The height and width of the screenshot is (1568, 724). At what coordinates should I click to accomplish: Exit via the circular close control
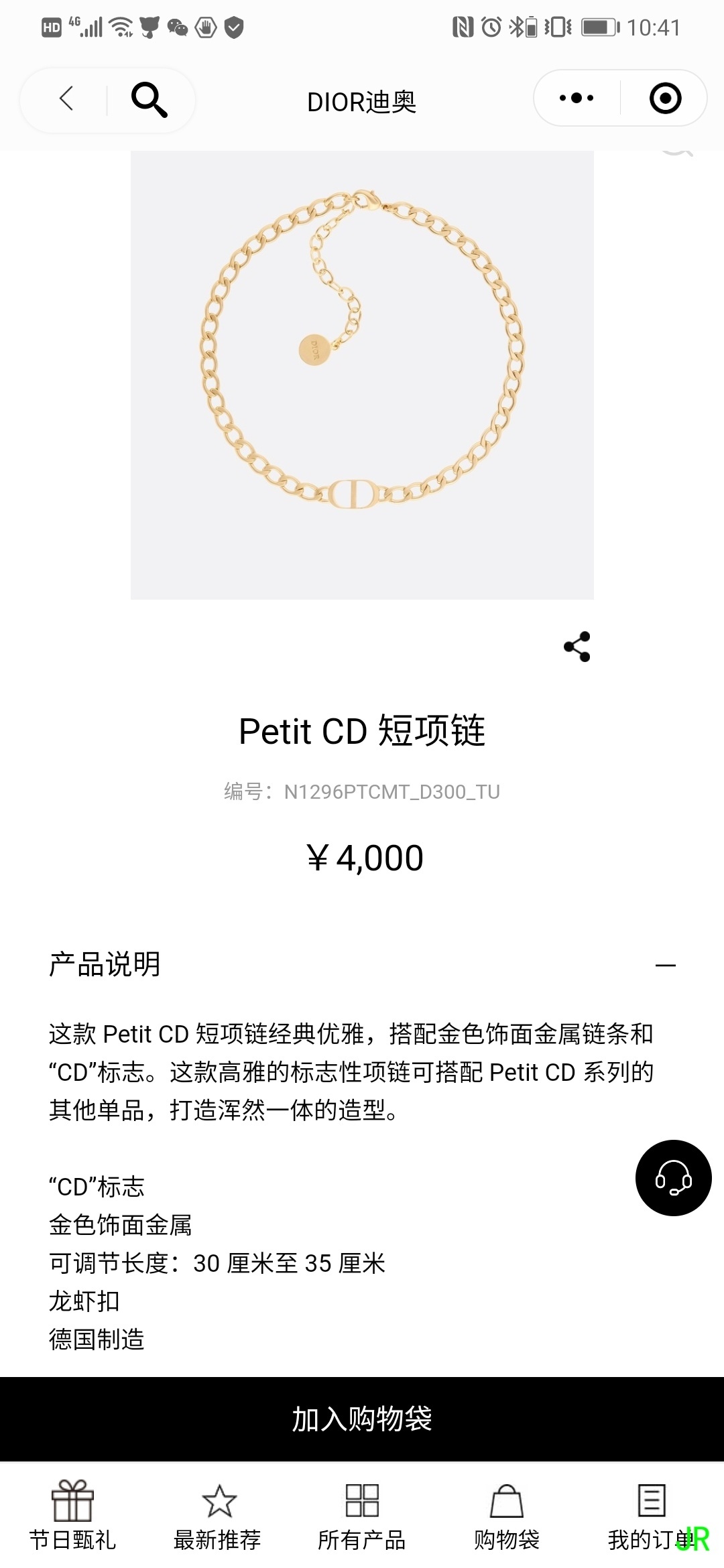(663, 98)
